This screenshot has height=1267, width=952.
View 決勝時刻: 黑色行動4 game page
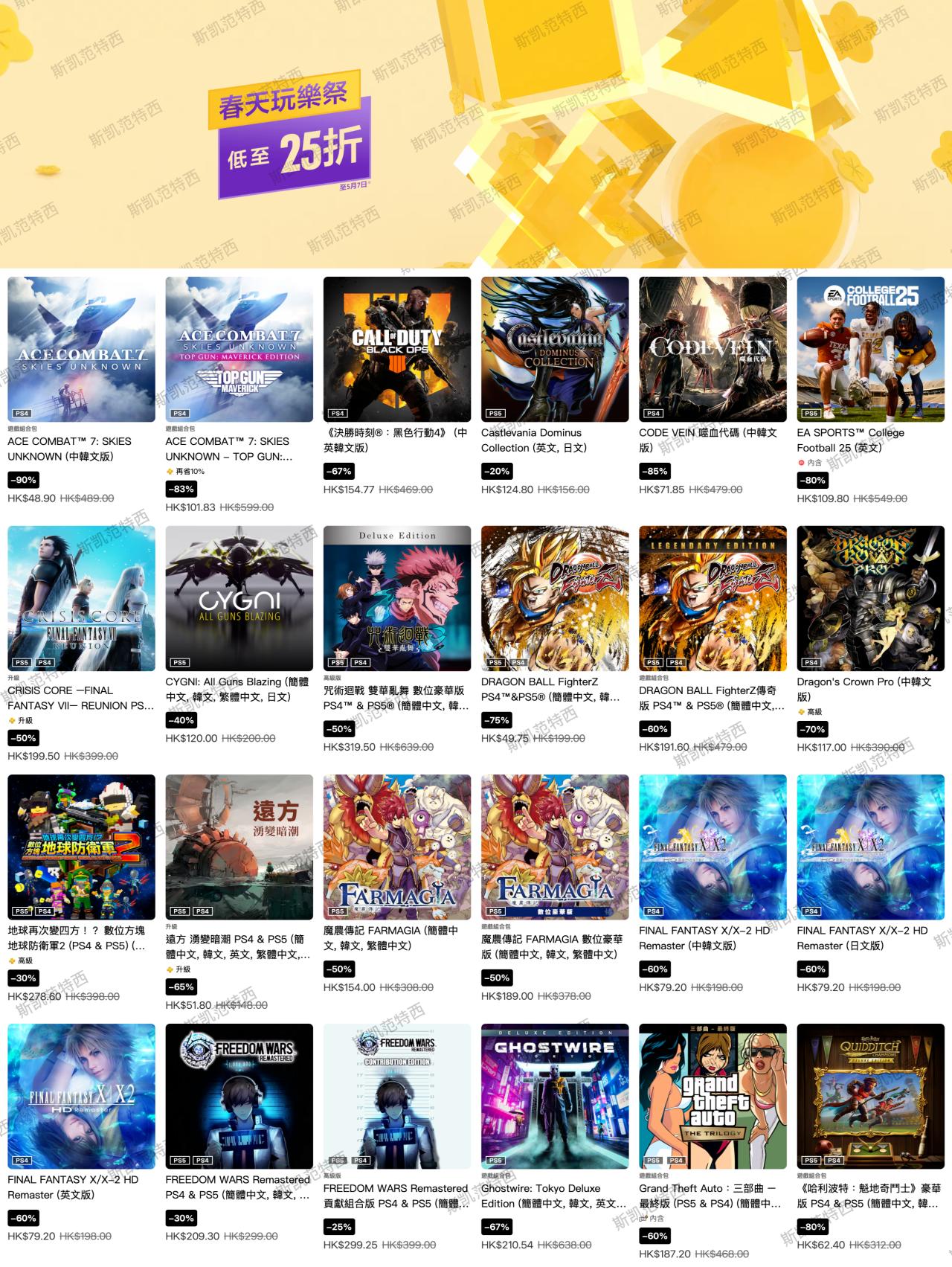(x=397, y=349)
